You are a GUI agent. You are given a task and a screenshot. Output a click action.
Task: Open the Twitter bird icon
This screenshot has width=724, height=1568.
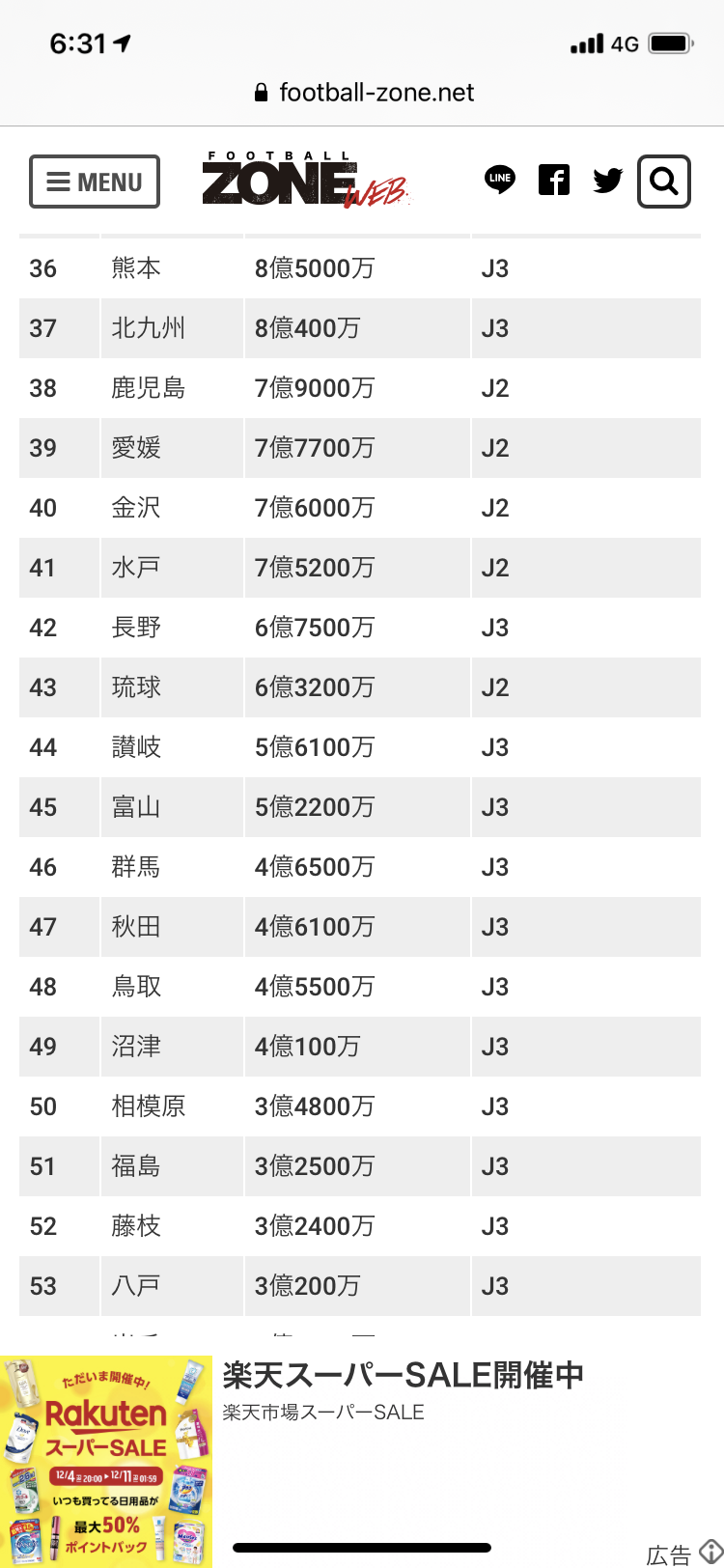click(x=607, y=181)
